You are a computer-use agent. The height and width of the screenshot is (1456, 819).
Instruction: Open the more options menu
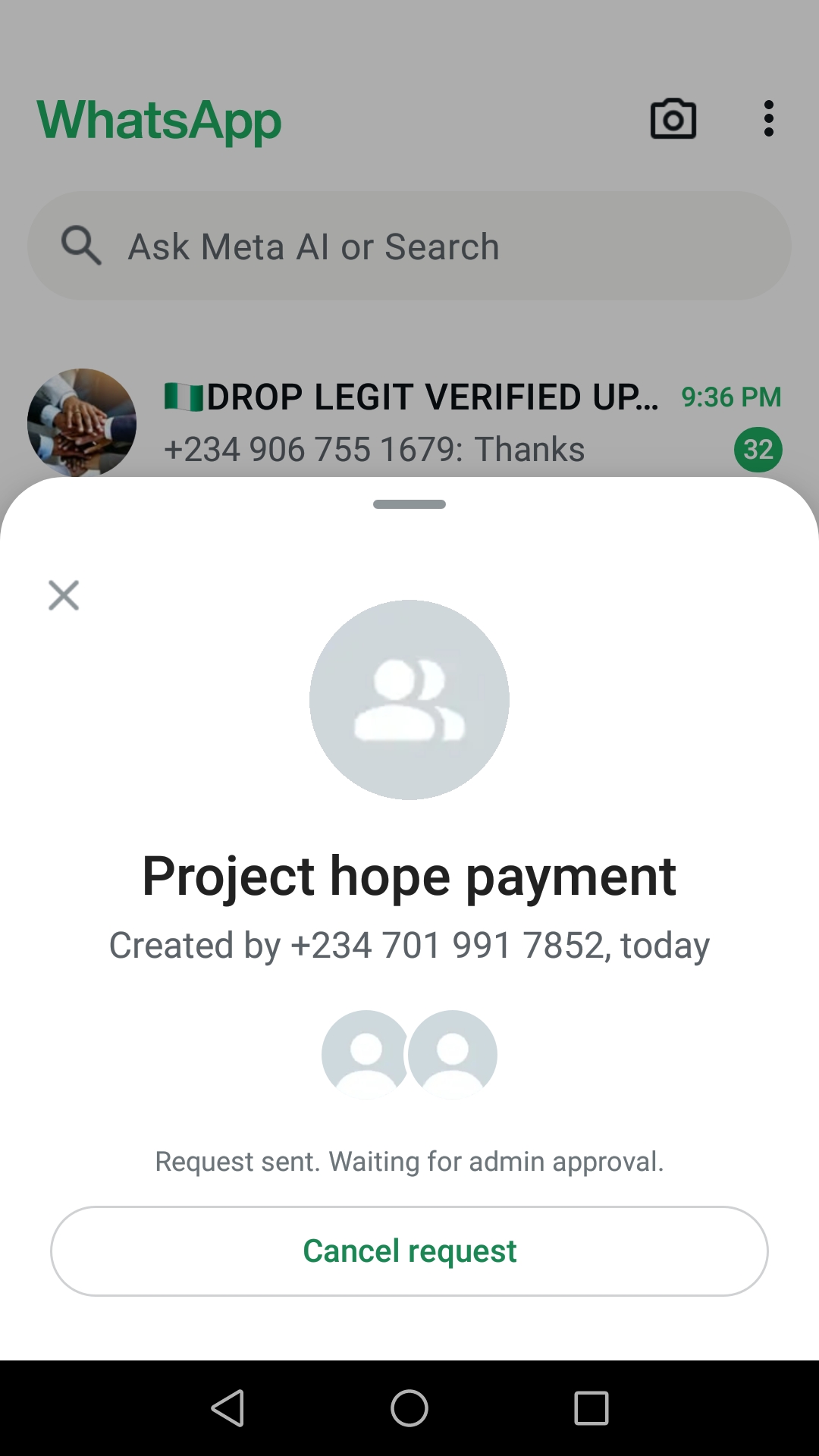pyautogui.click(x=769, y=119)
